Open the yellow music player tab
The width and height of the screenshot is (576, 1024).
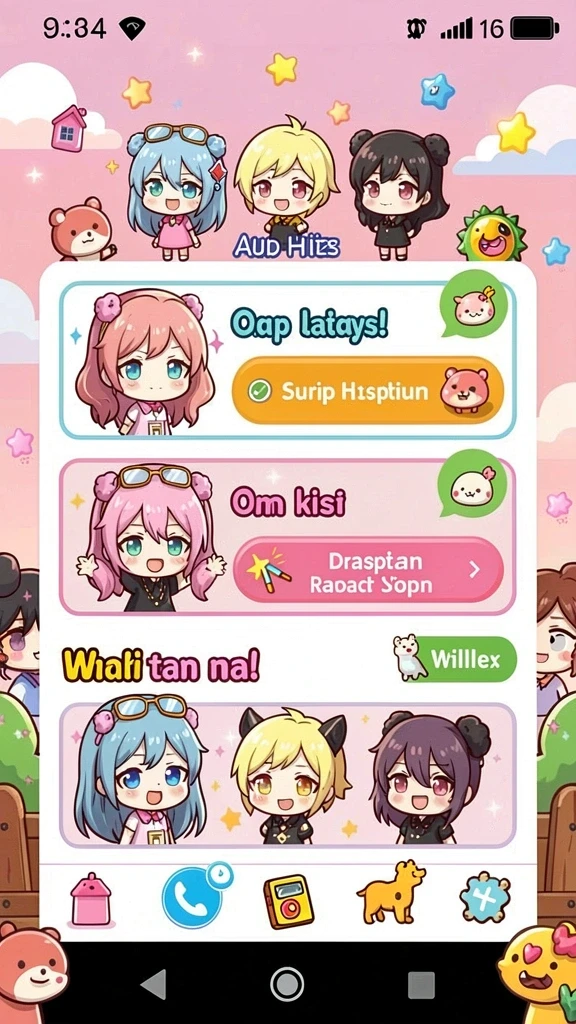(288, 901)
